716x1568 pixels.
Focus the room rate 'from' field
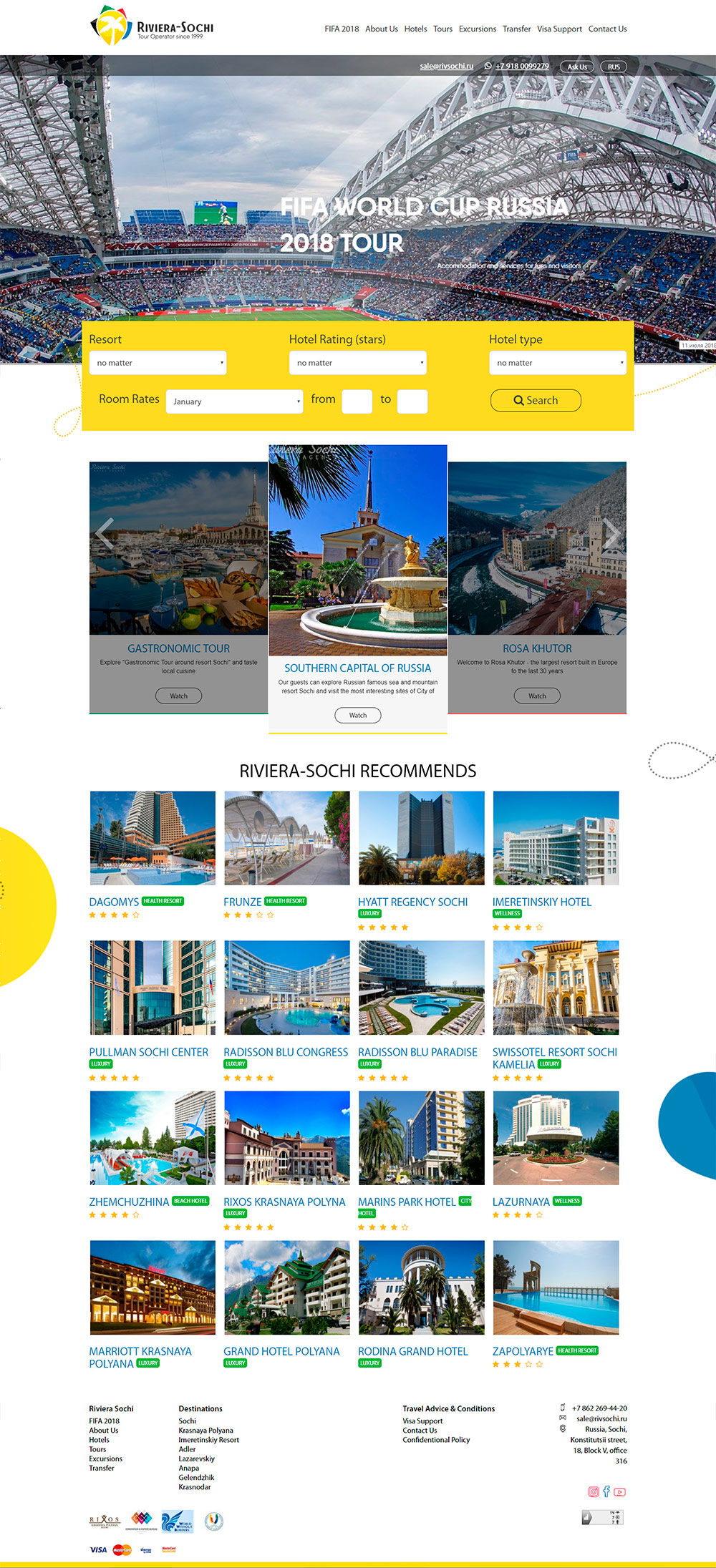coord(357,401)
